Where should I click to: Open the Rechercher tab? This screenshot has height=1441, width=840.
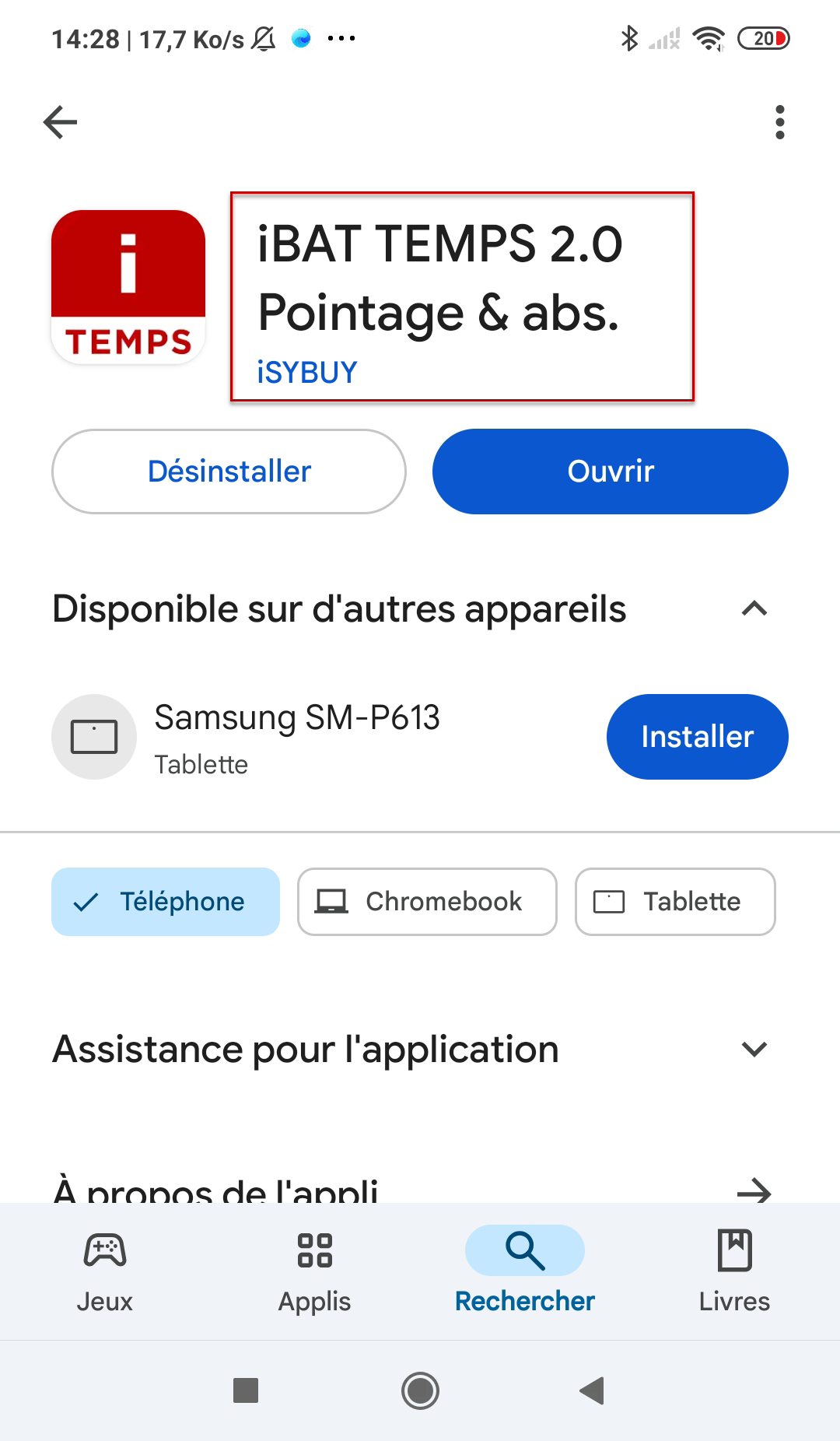click(x=525, y=1270)
